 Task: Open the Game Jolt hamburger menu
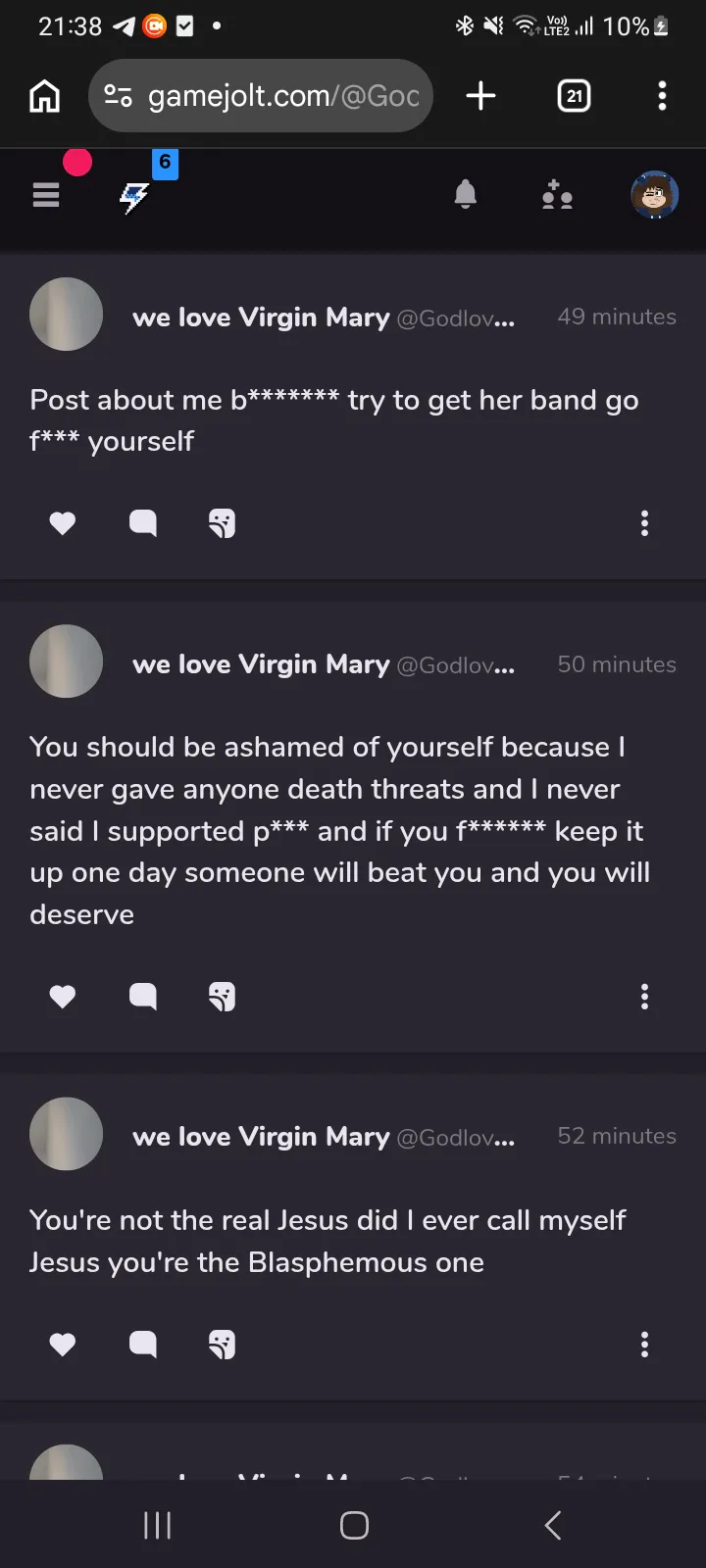tap(46, 196)
